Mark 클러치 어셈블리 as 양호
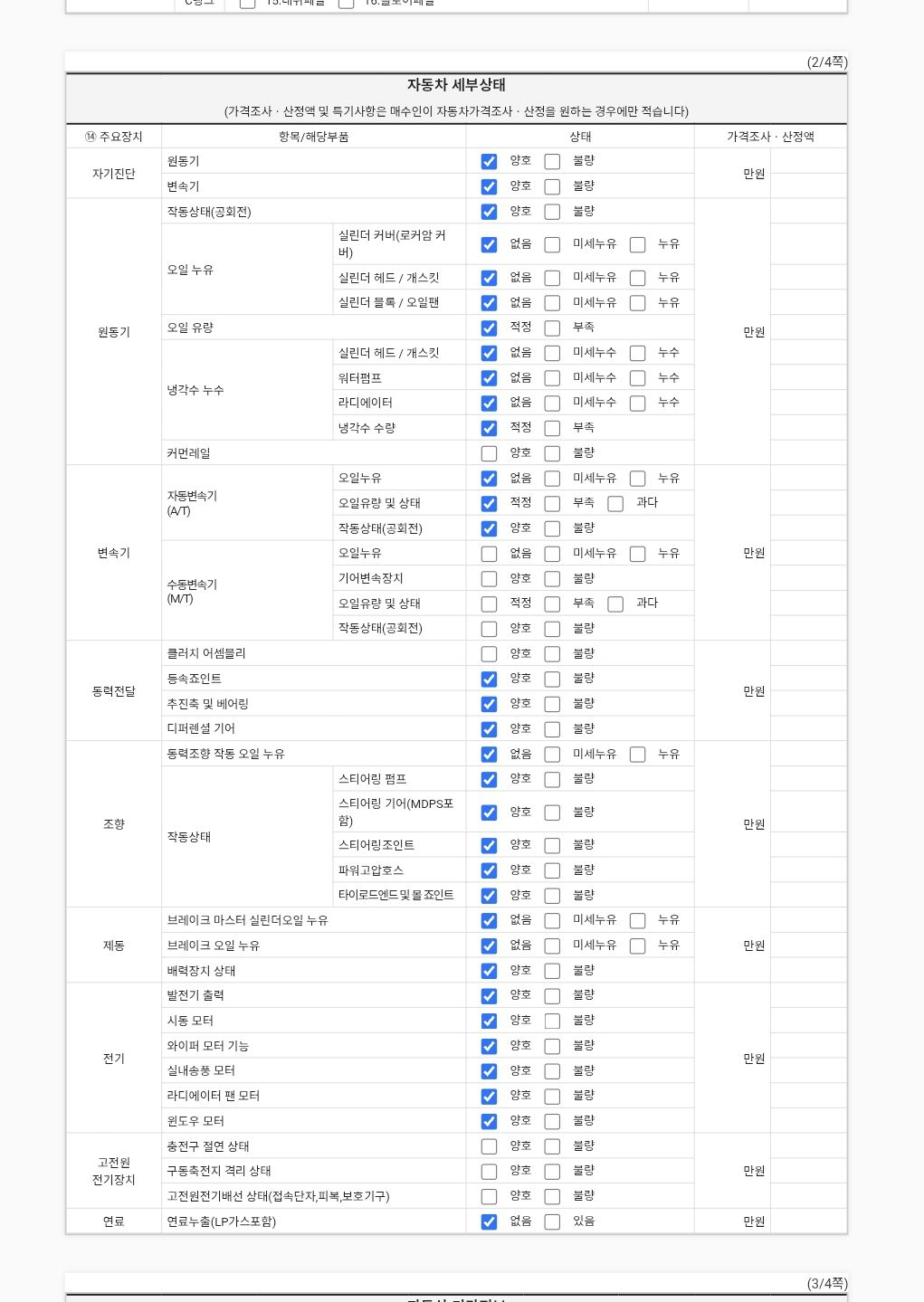The height and width of the screenshot is (1302, 924). click(x=489, y=654)
